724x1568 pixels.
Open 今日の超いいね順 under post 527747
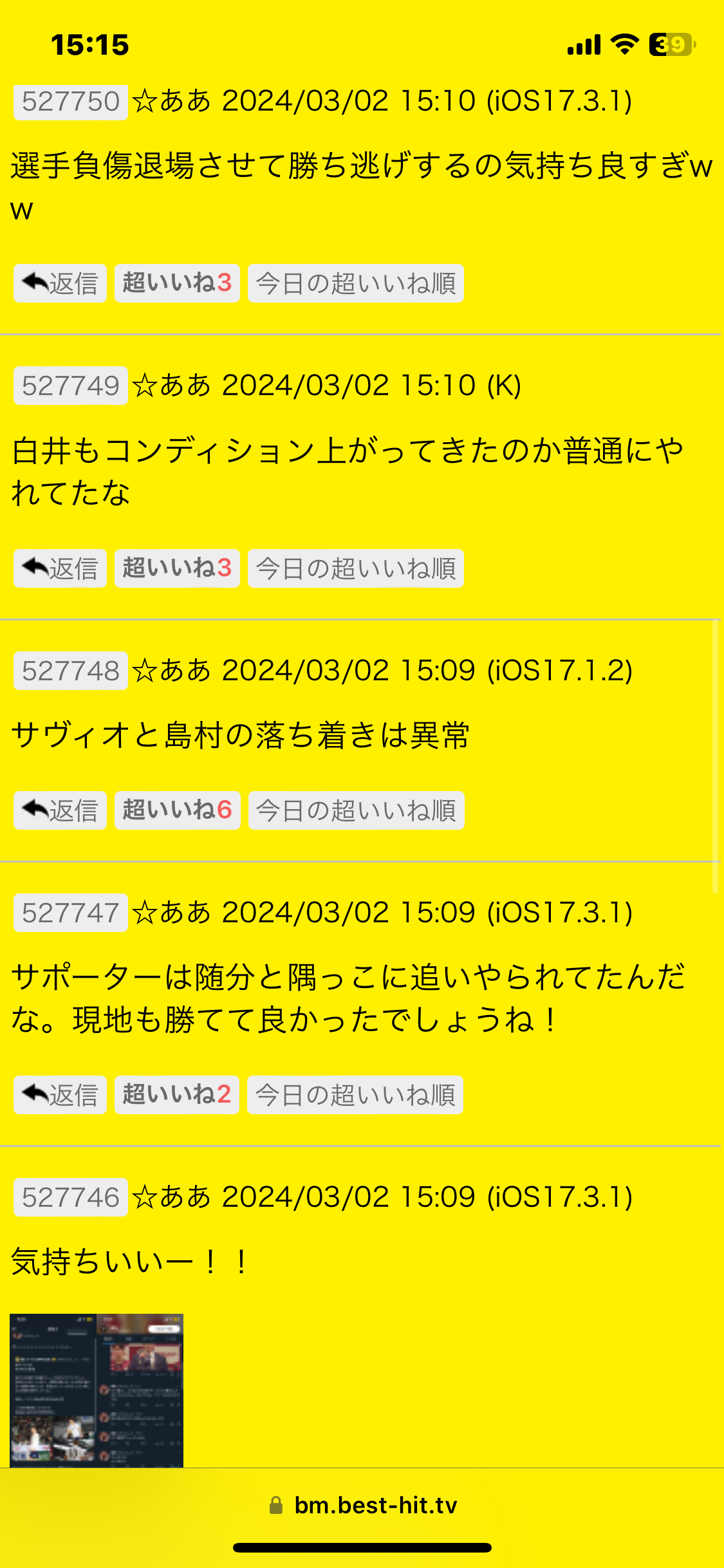355,1095
